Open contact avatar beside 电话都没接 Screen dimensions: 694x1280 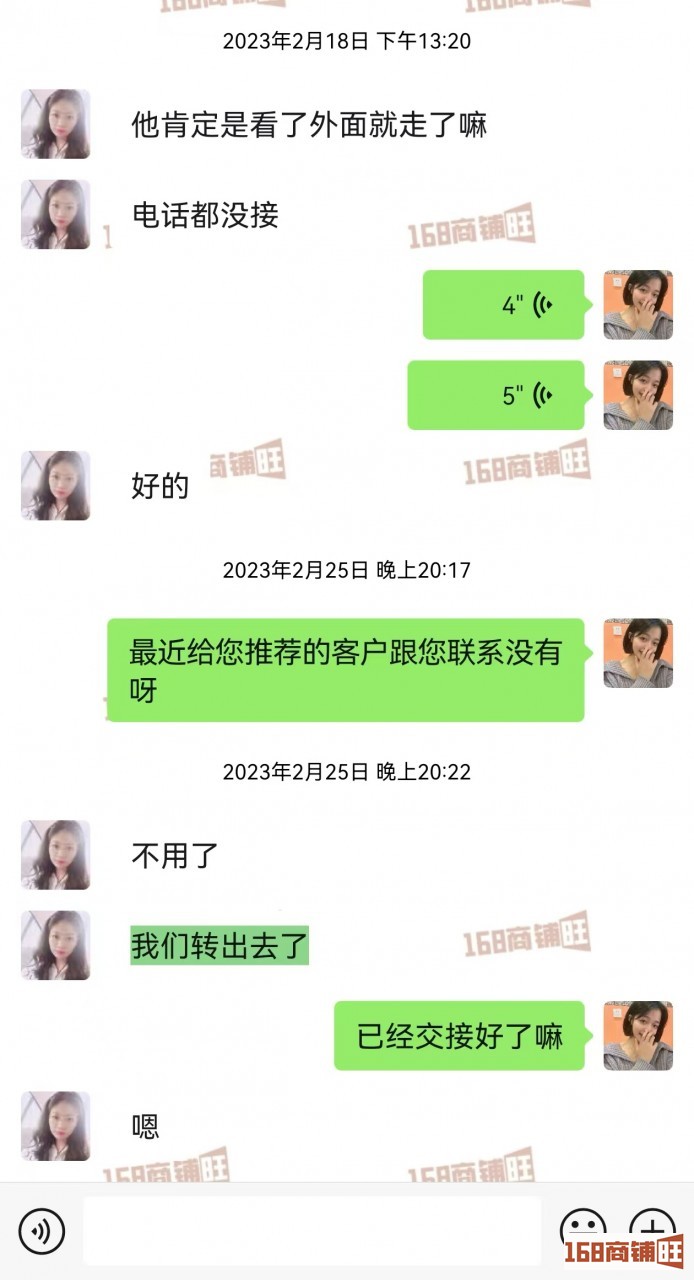(x=56, y=214)
